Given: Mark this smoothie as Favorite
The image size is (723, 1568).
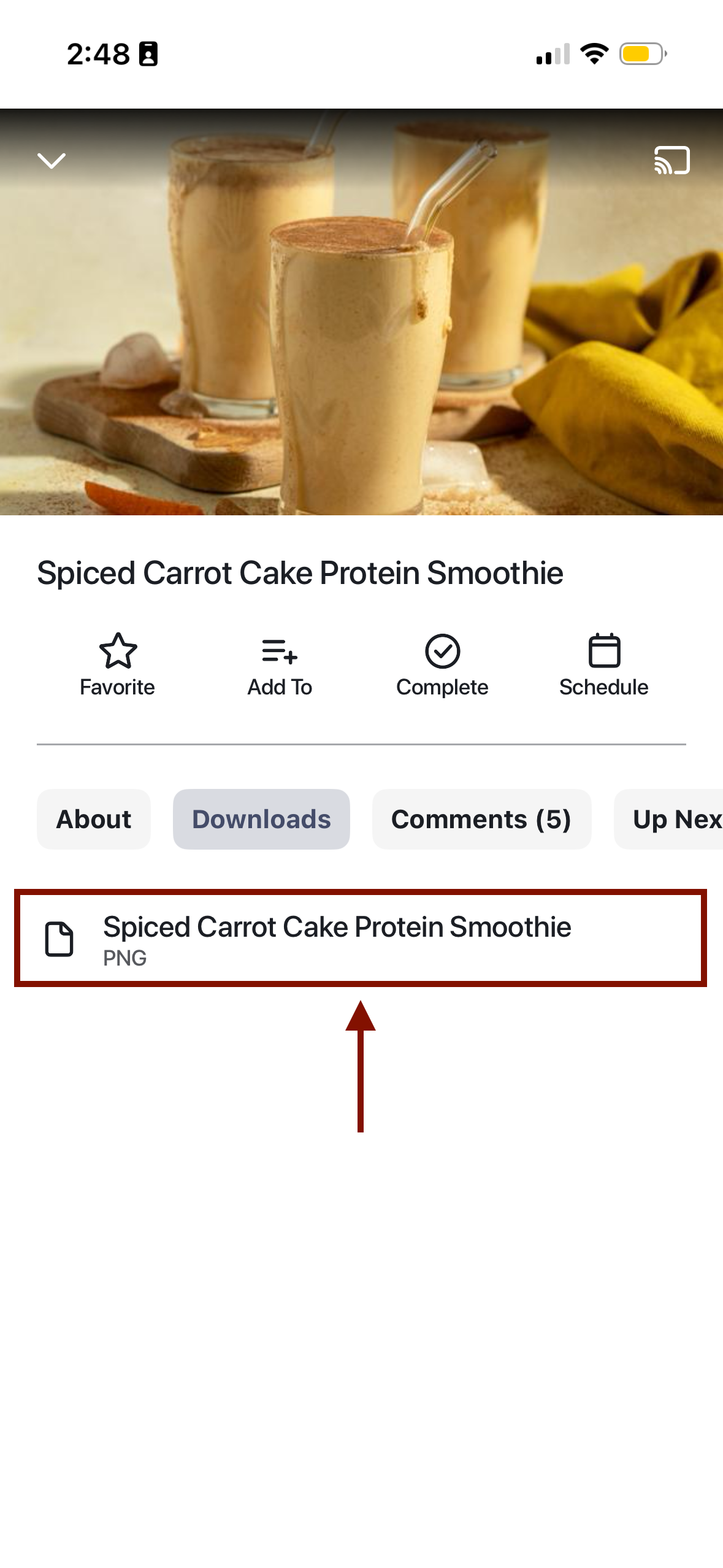Looking at the screenshot, I should (x=117, y=665).
